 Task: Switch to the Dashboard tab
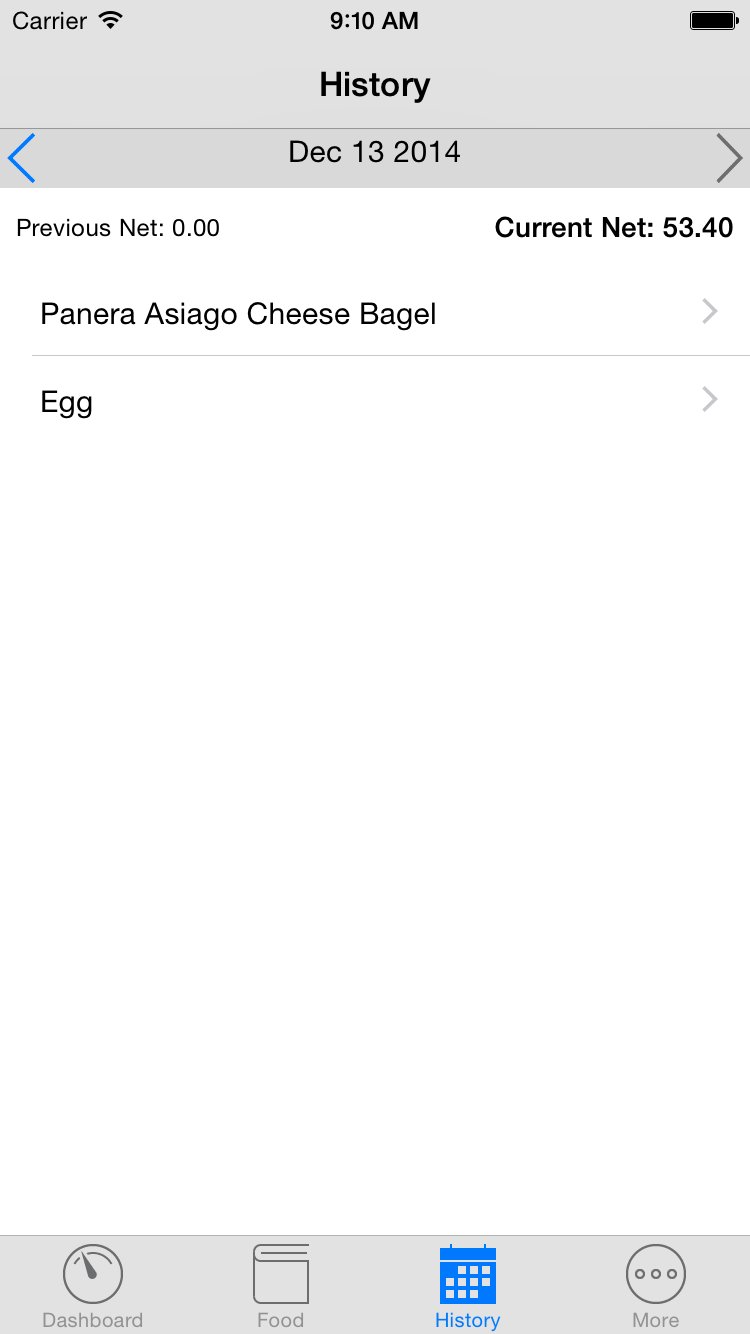(x=93, y=1286)
